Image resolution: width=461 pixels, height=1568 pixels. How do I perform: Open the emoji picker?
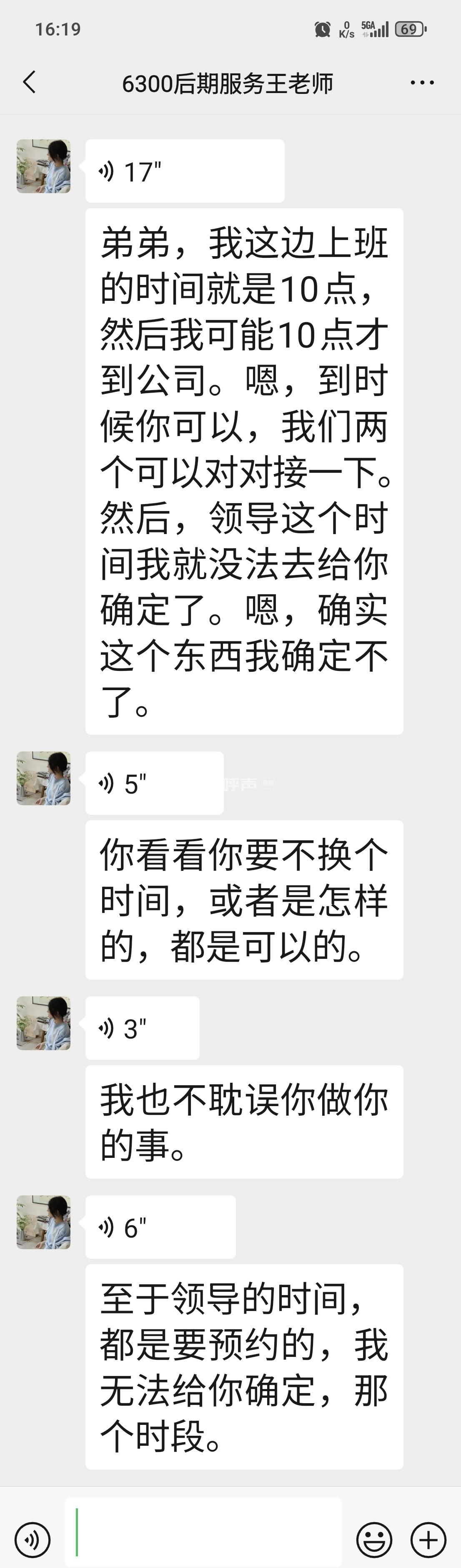click(x=373, y=1540)
